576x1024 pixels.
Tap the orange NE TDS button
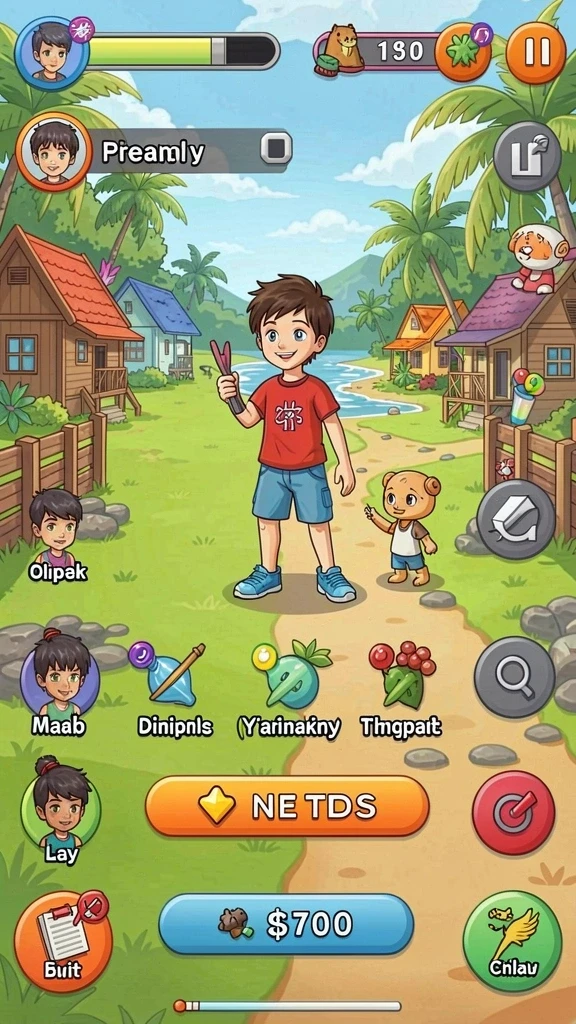[287, 807]
